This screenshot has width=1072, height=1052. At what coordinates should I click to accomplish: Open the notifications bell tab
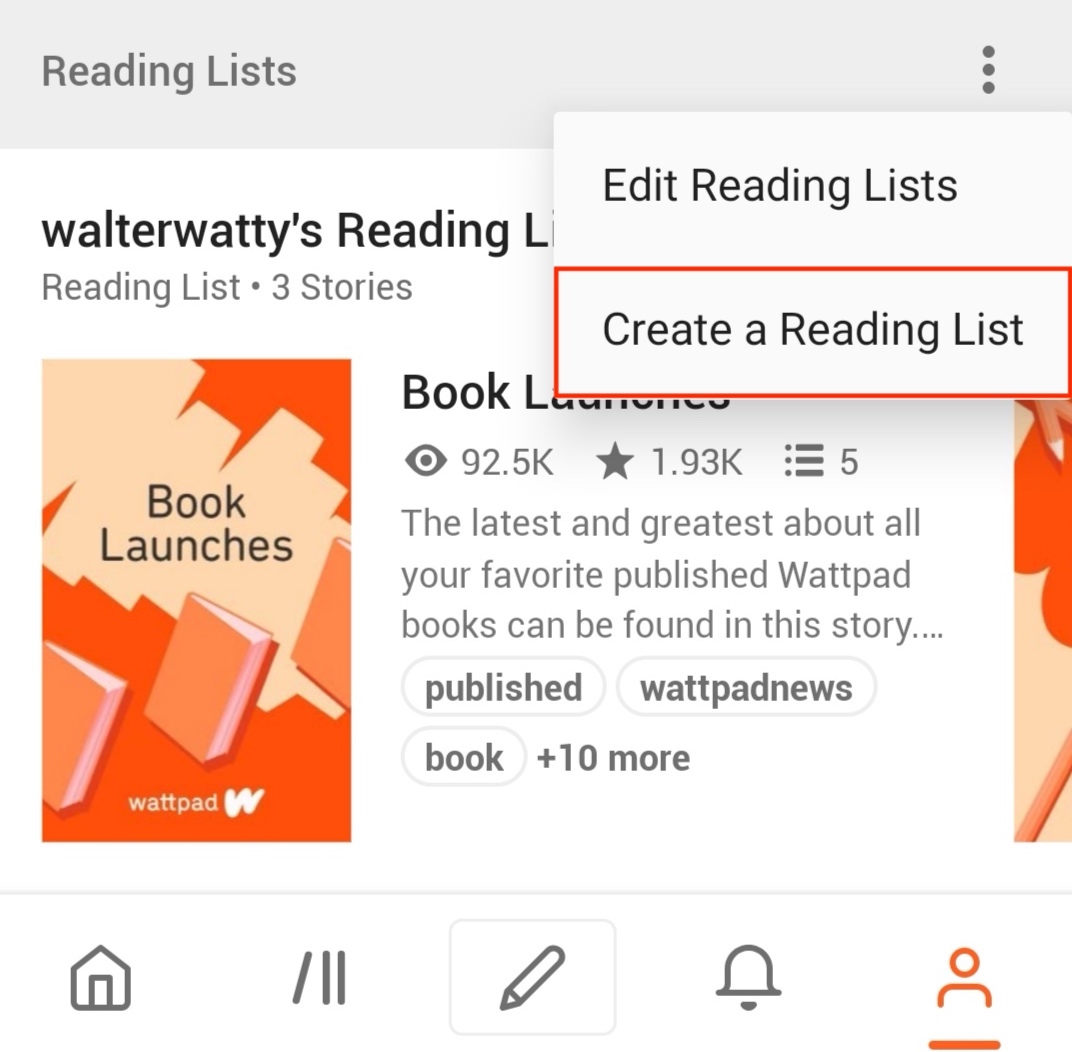click(748, 977)
